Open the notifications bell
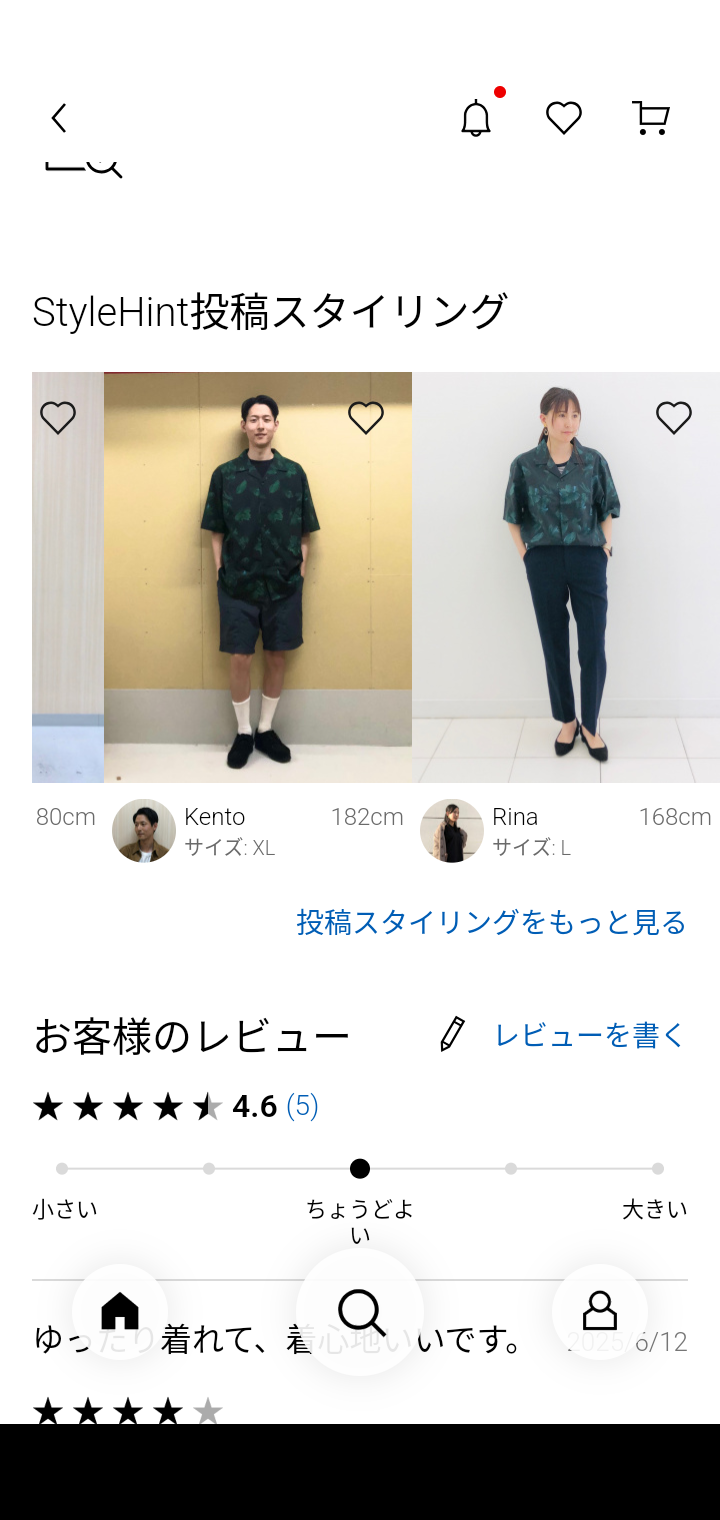 (476, 119)
